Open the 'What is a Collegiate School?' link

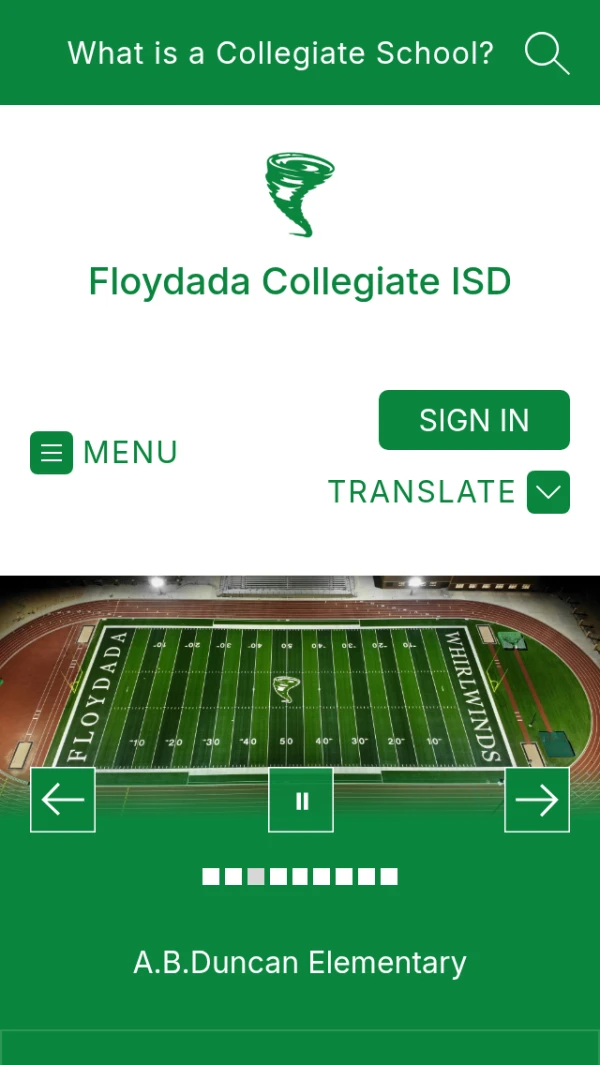tap(280, 53)
